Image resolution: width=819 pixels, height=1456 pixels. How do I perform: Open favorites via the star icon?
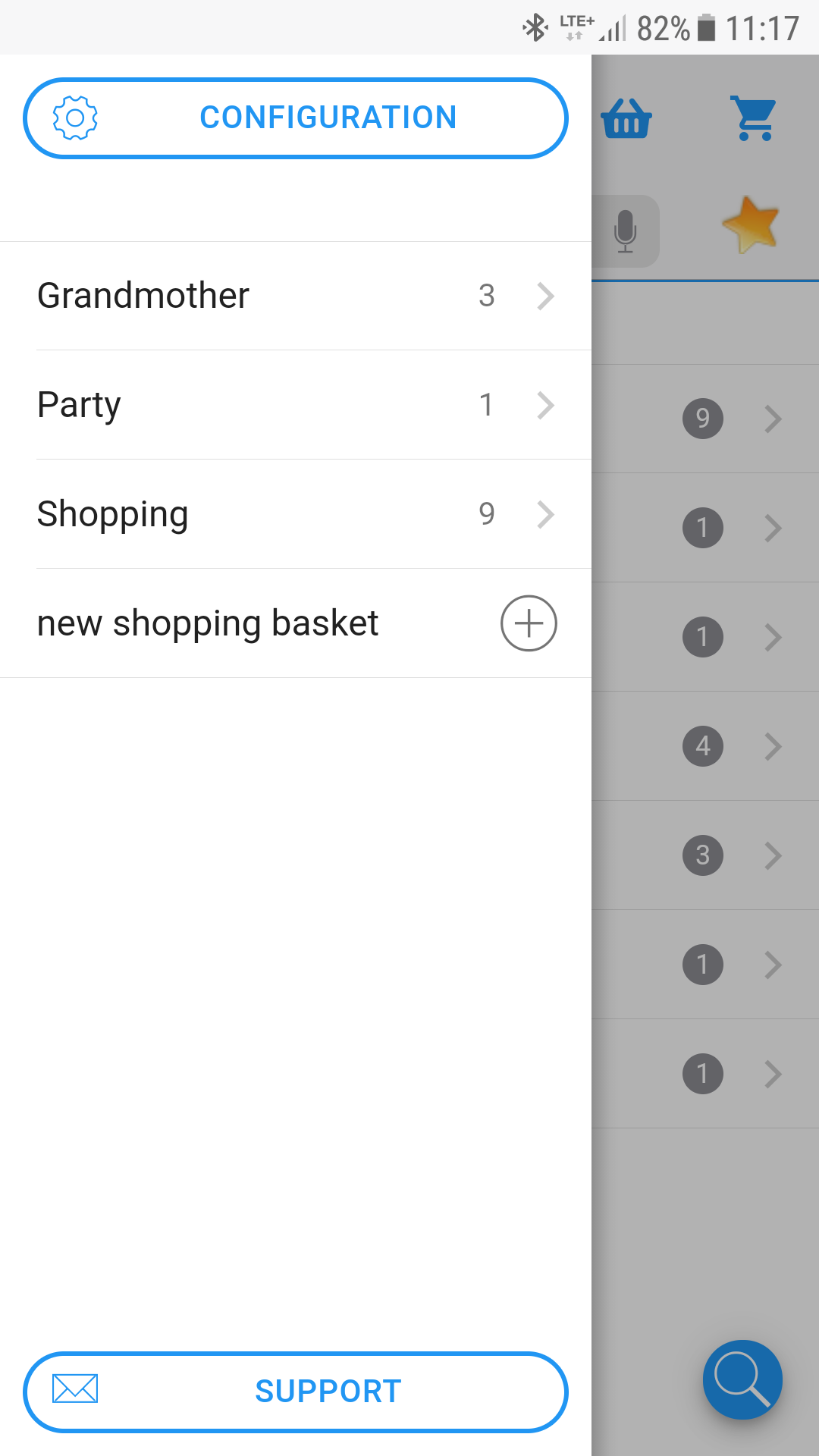751,225
